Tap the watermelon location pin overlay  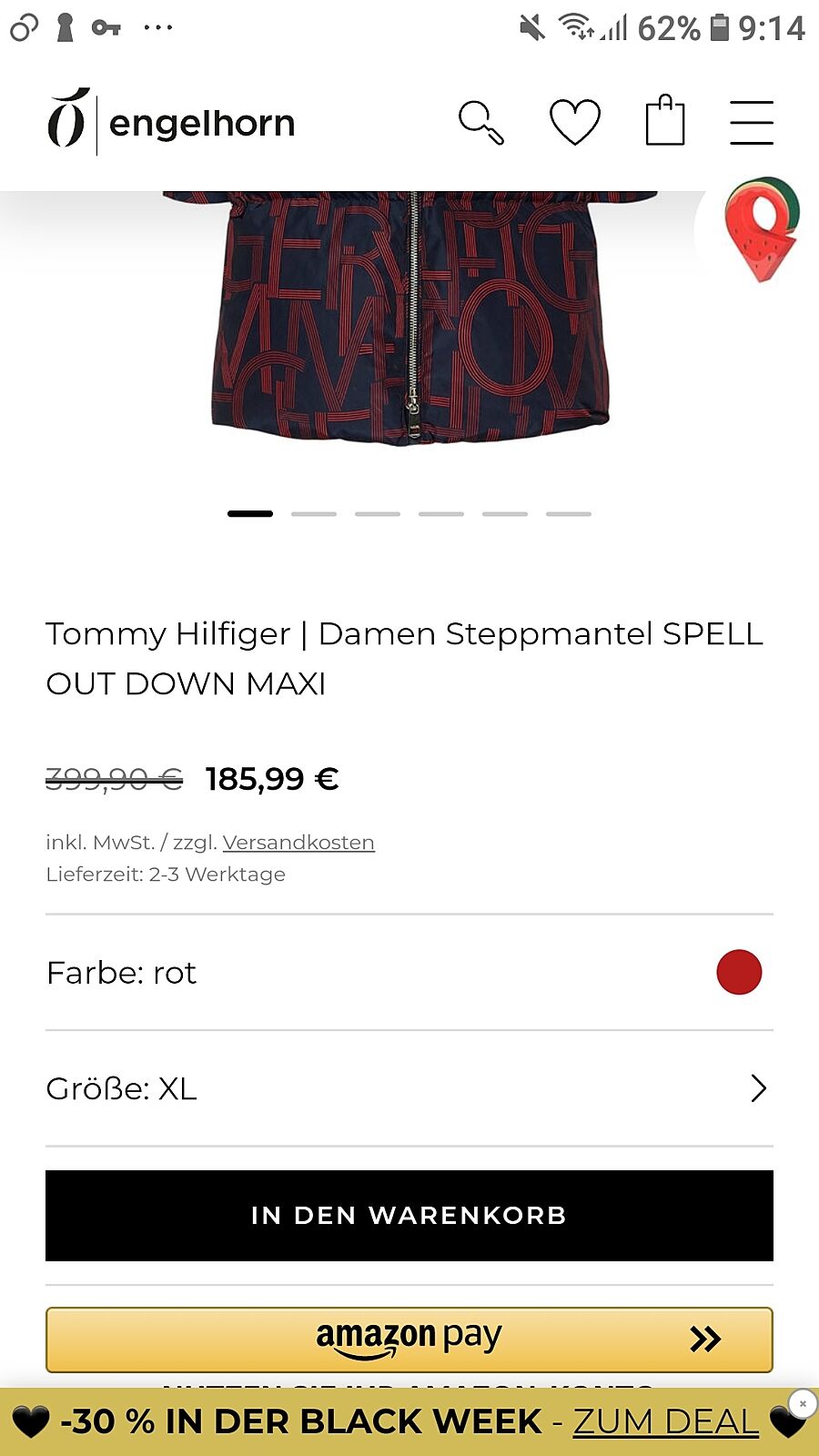click(762, 229)
